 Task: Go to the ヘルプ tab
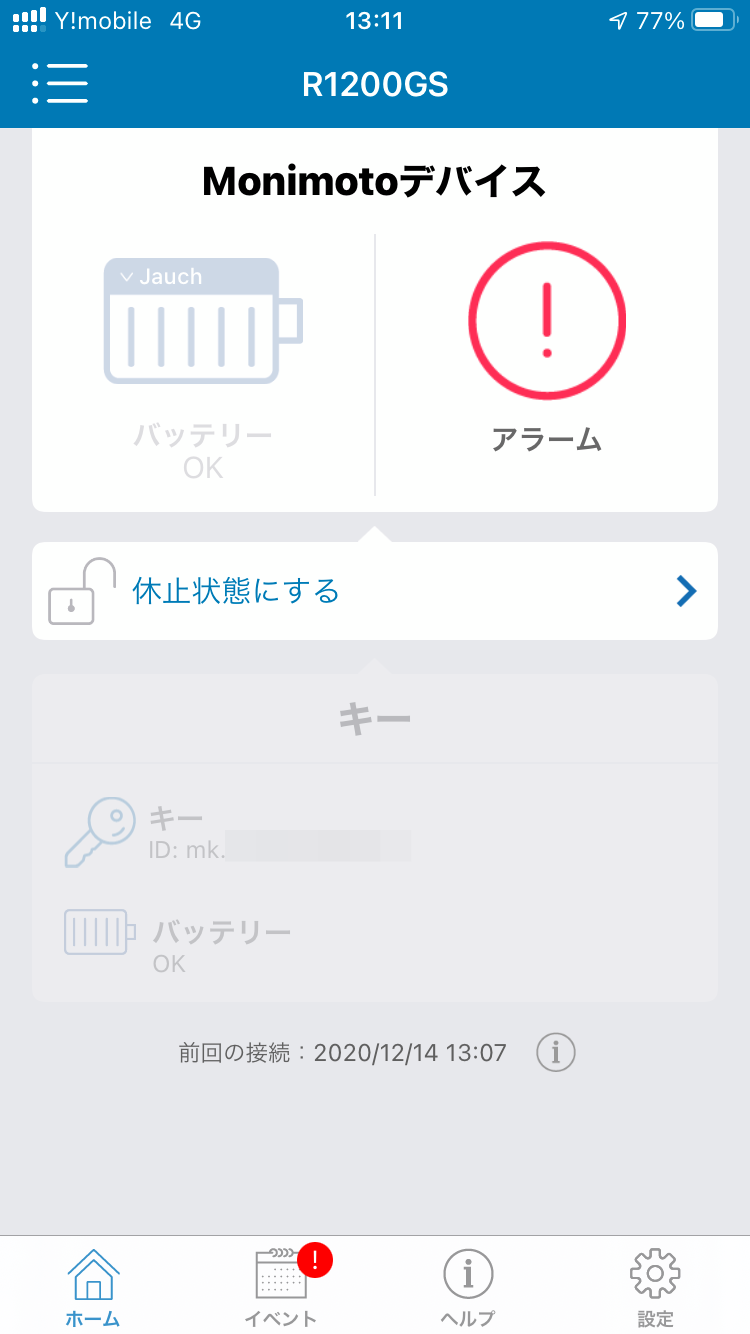pos(468,1288)
